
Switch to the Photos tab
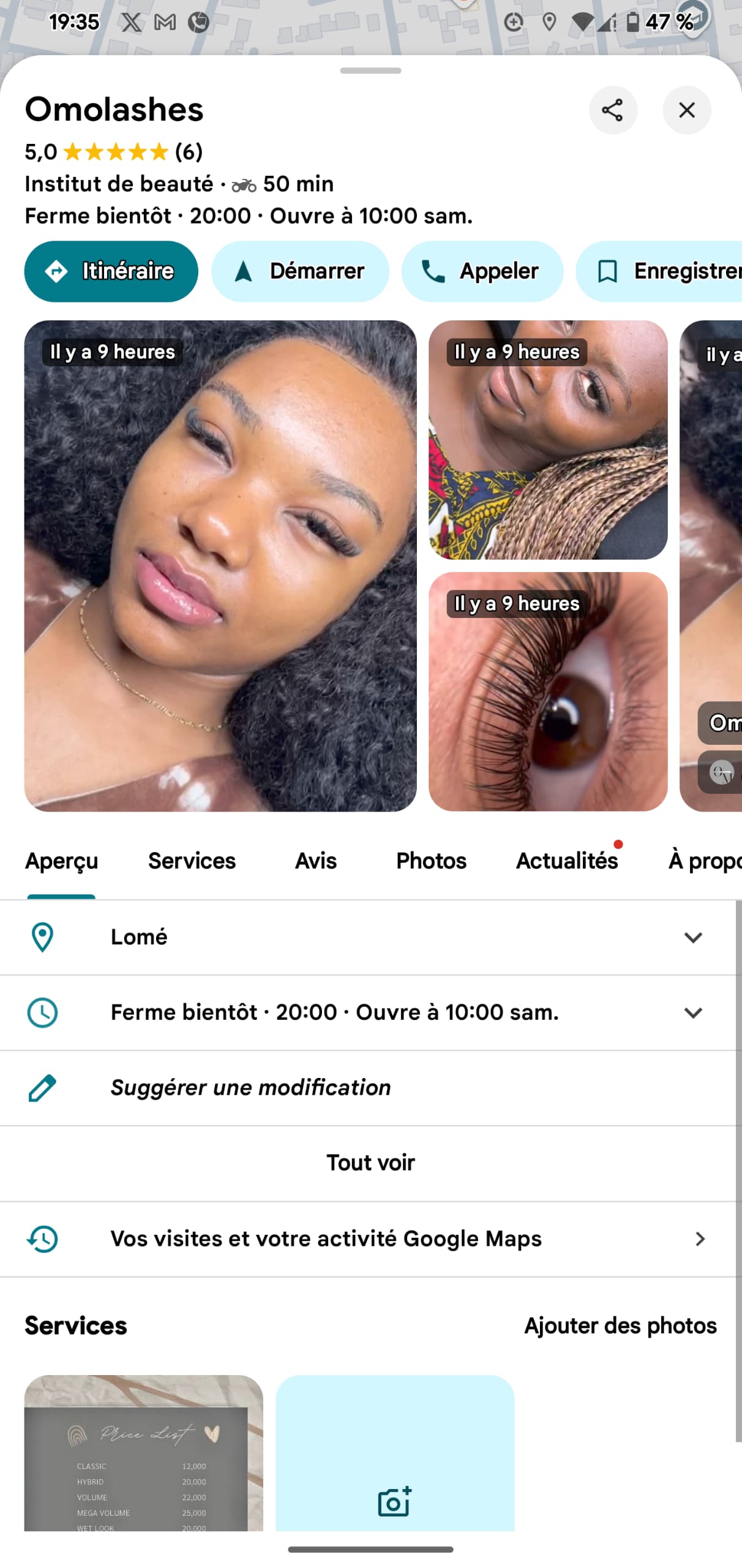(431, 861)
